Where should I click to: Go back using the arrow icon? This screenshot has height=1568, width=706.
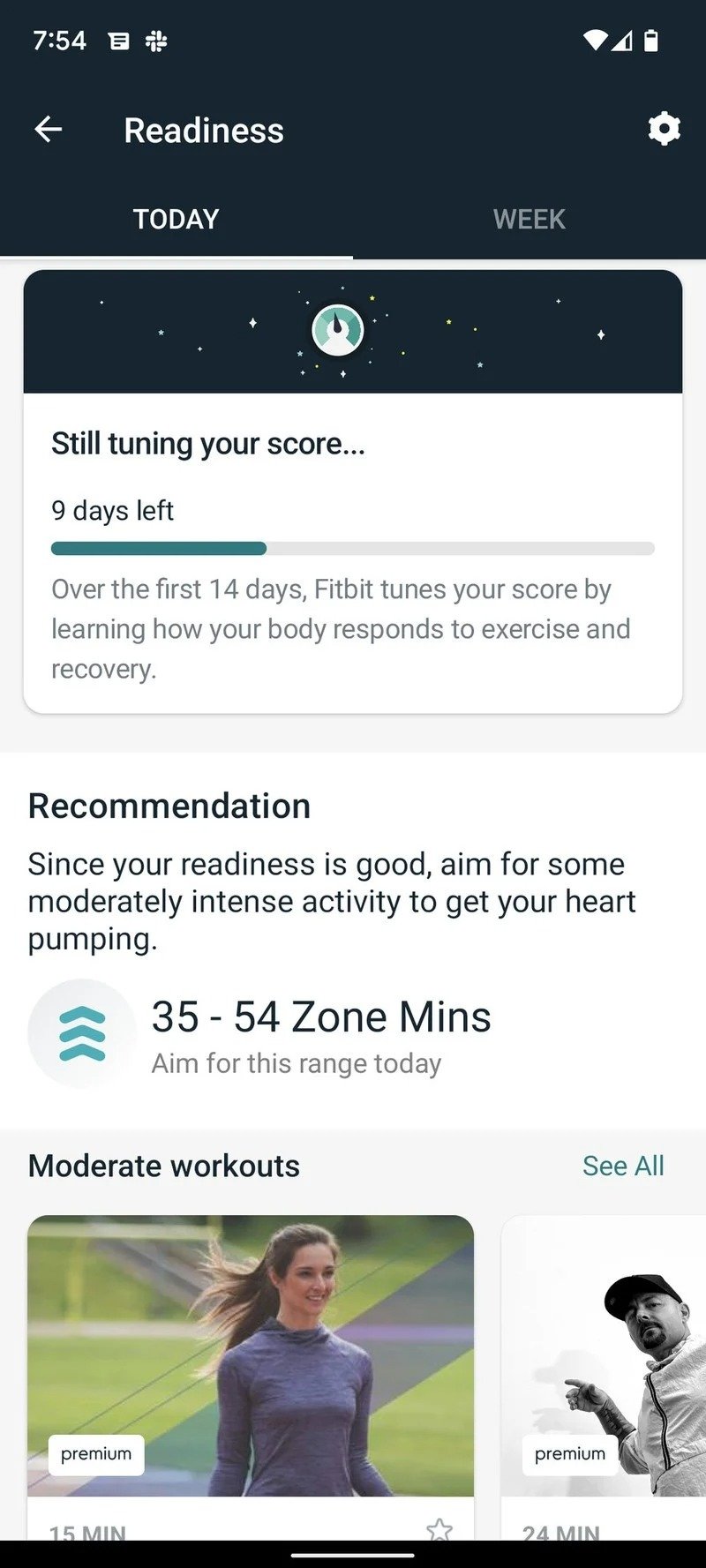[x=49, y=130]
